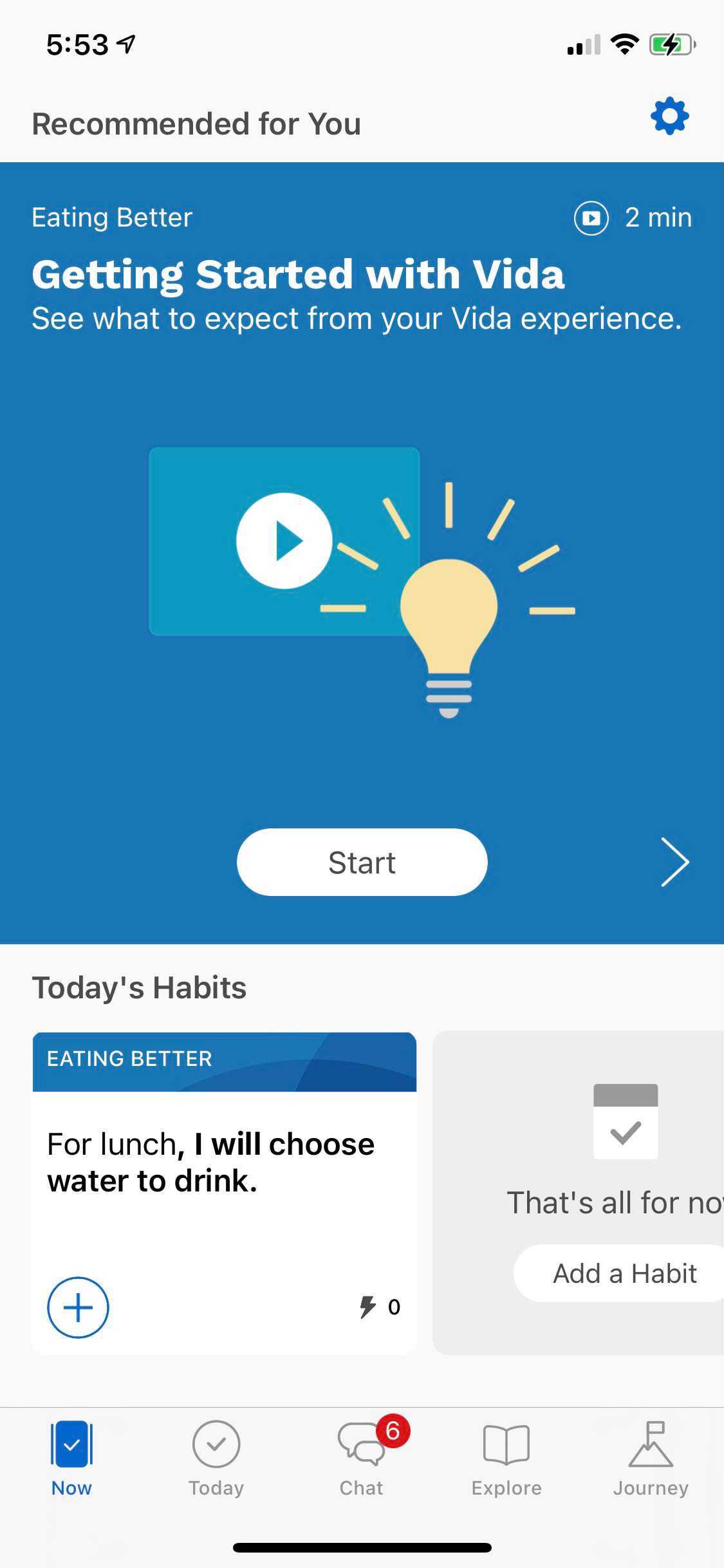Screen dimensions: 724x1568
Task: Switch to the Explore tab
Action: point(506,1459)
